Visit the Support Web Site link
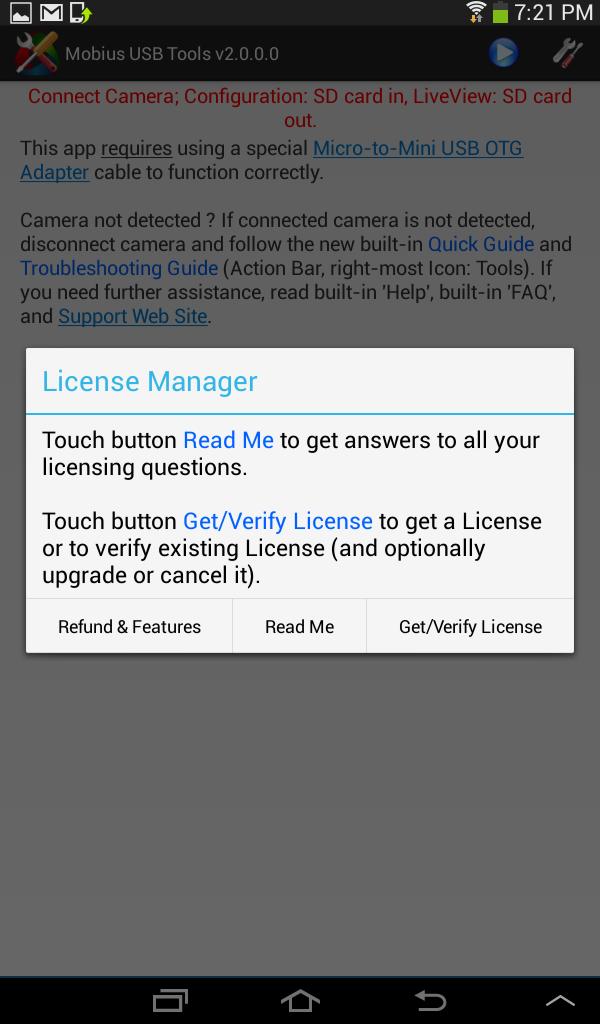Image resolution: width=600 pixels, height=1024 pixels. coord(133,316)
